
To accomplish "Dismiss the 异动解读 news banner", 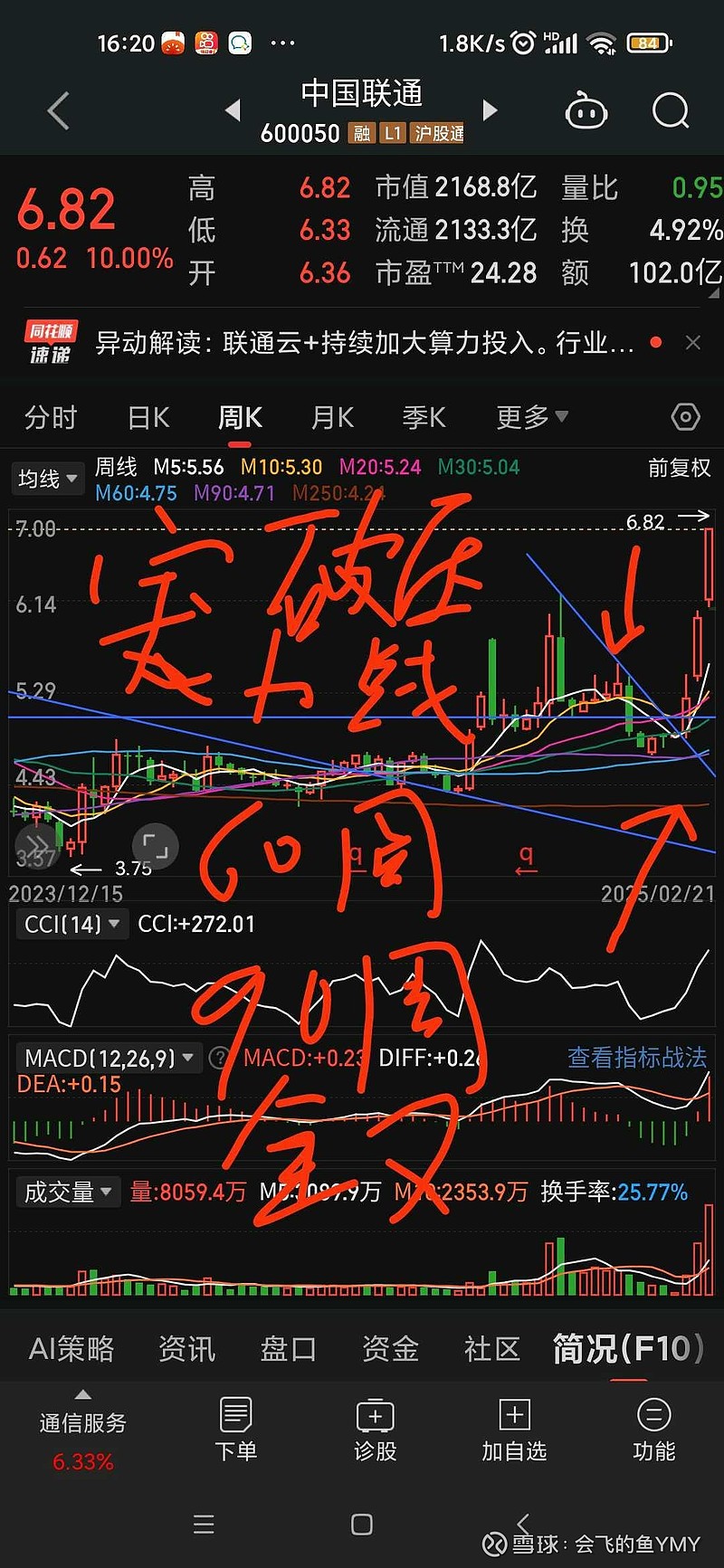I will [x=693, y=343].
